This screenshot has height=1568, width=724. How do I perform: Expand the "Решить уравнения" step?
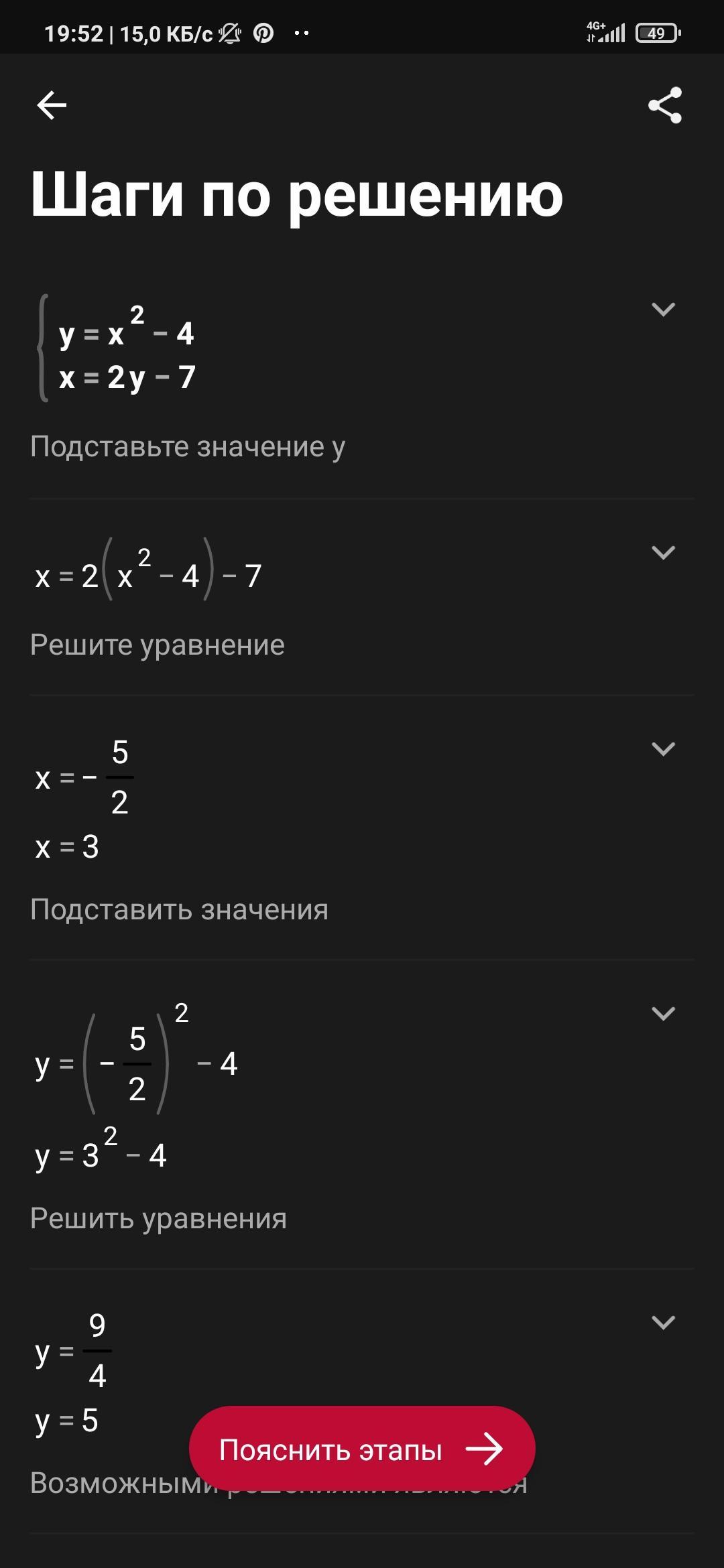[x=663, y=1014]
